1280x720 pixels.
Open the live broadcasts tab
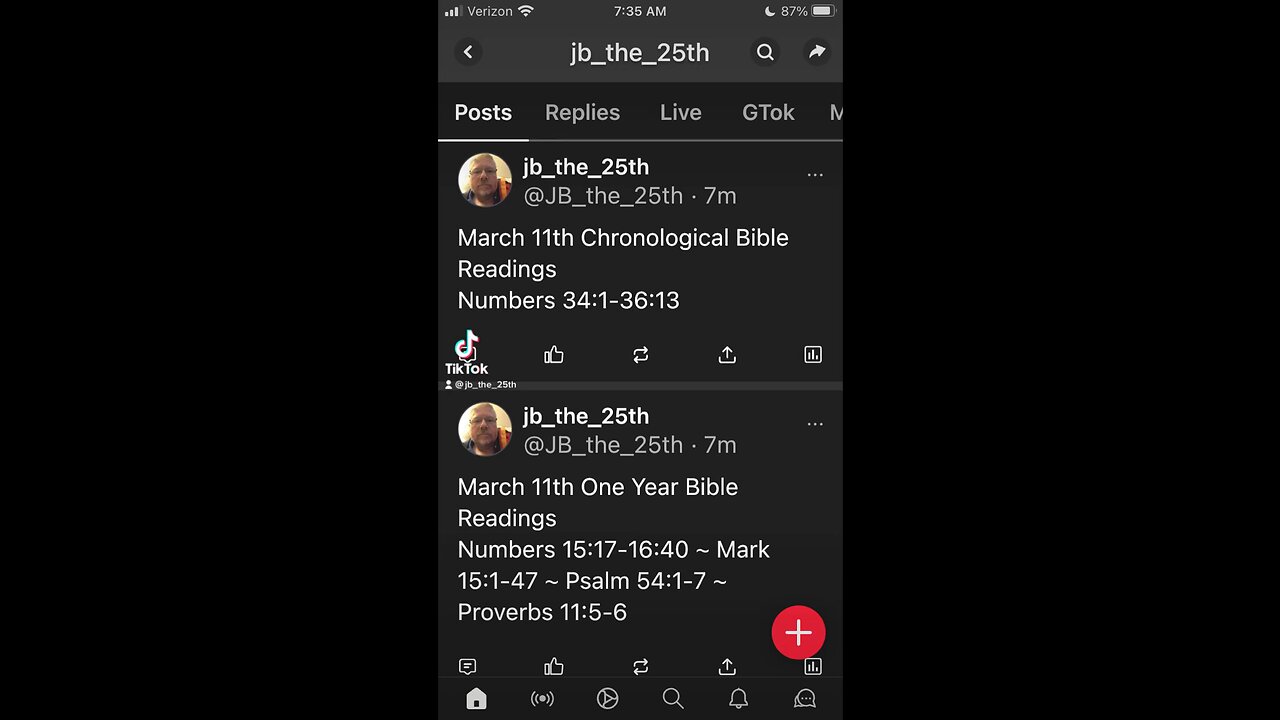pyautogui.click(x=542, y=699)
